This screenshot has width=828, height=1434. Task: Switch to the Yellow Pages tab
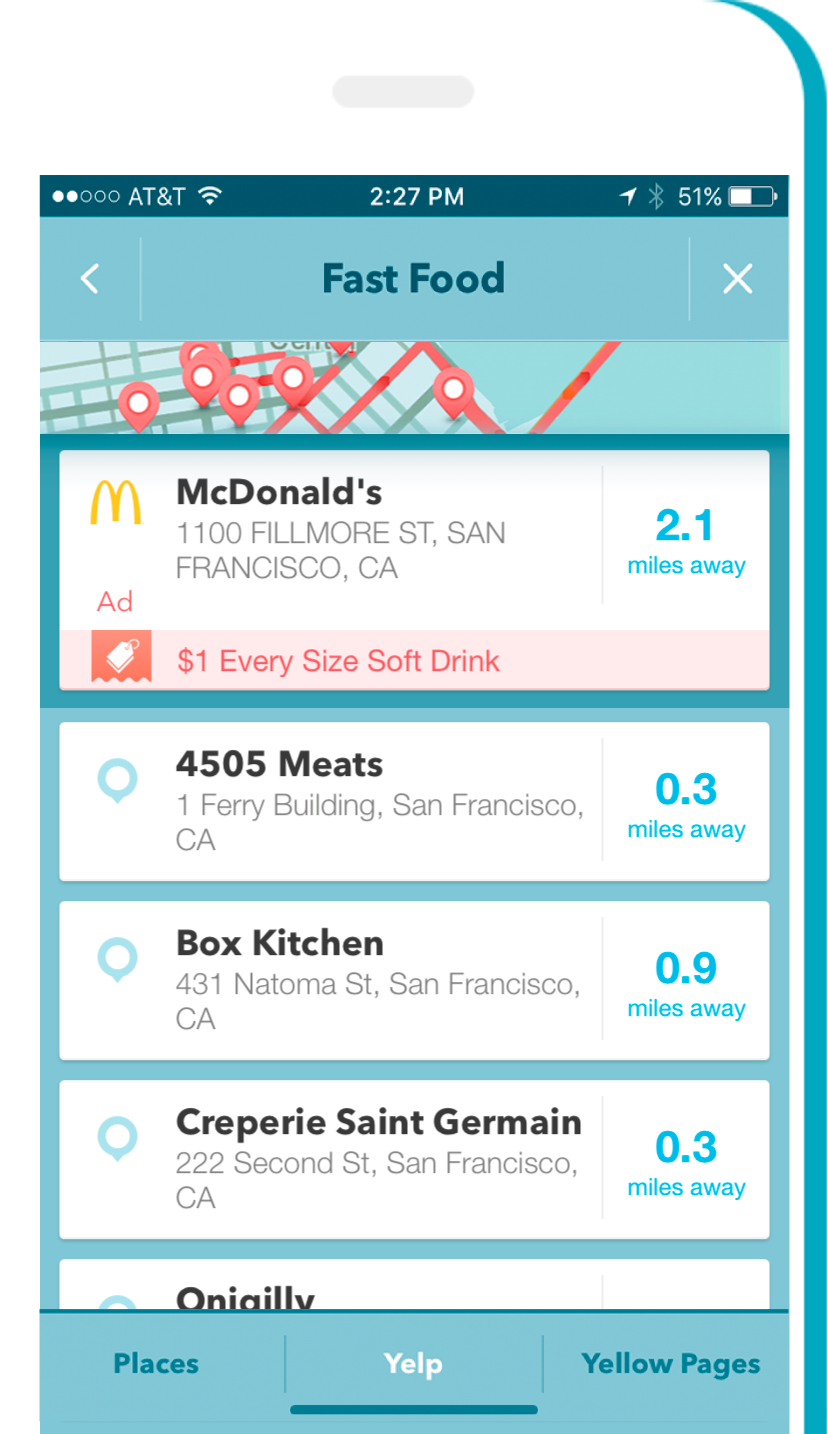(671, 1363)
